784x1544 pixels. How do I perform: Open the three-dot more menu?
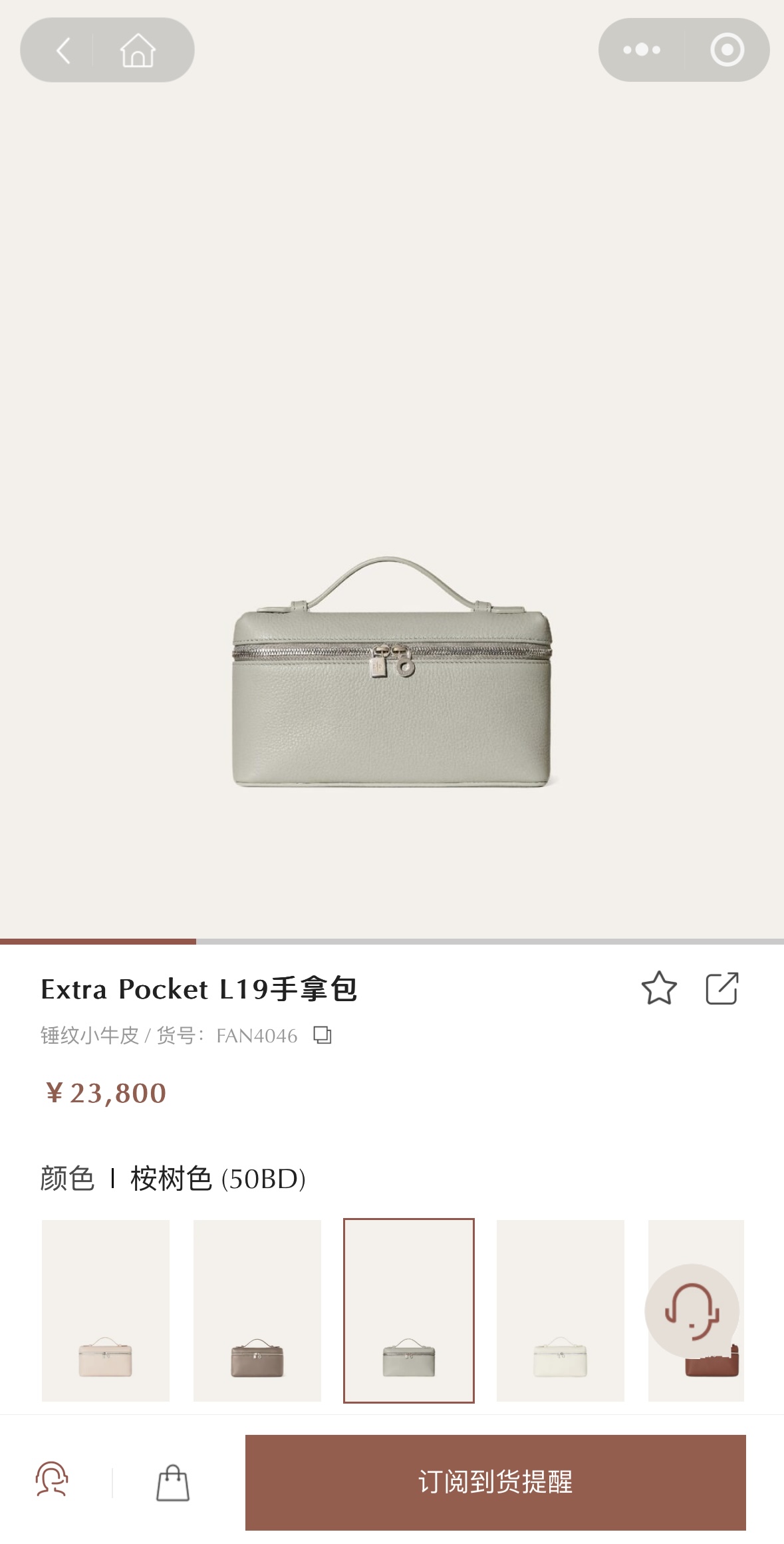tap(641, 51)
